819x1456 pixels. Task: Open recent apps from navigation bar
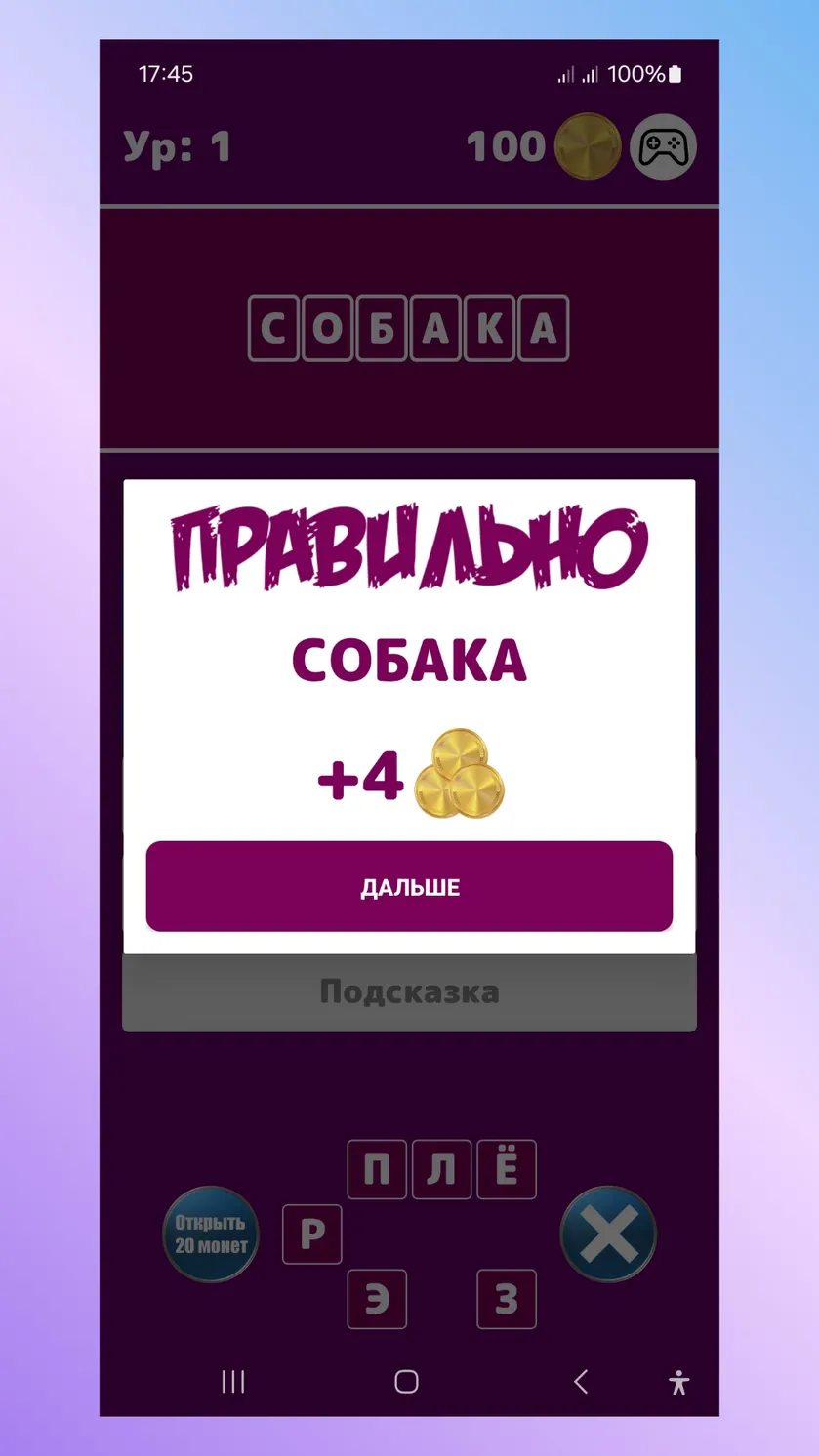(233, 1381)
